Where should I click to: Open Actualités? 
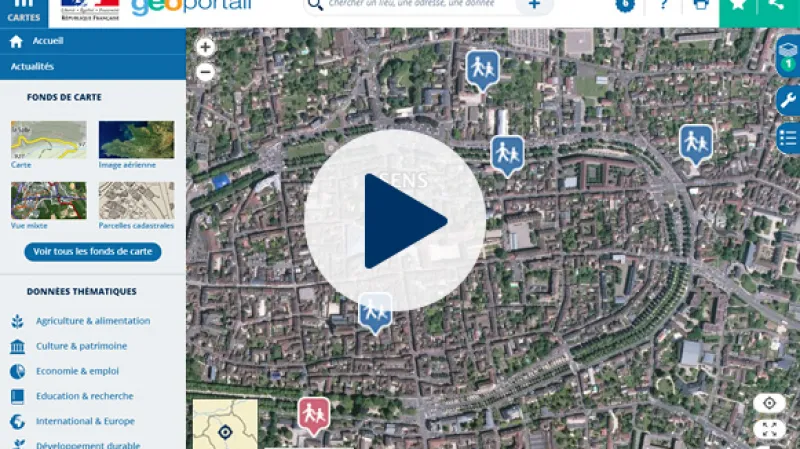[32, 67]
